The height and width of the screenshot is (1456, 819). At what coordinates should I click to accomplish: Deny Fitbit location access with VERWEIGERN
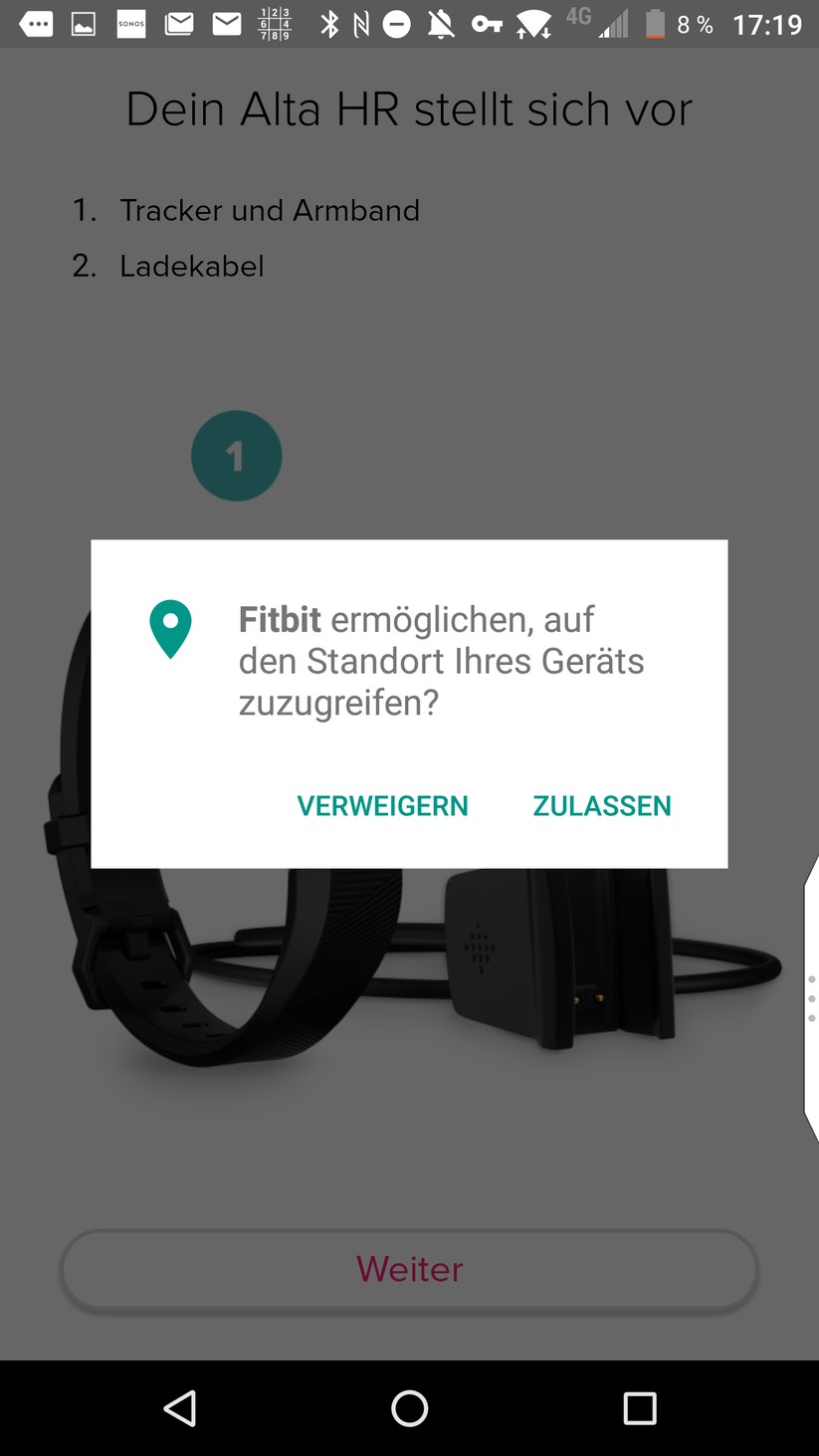pyautogui.click(x=382, y=805)
